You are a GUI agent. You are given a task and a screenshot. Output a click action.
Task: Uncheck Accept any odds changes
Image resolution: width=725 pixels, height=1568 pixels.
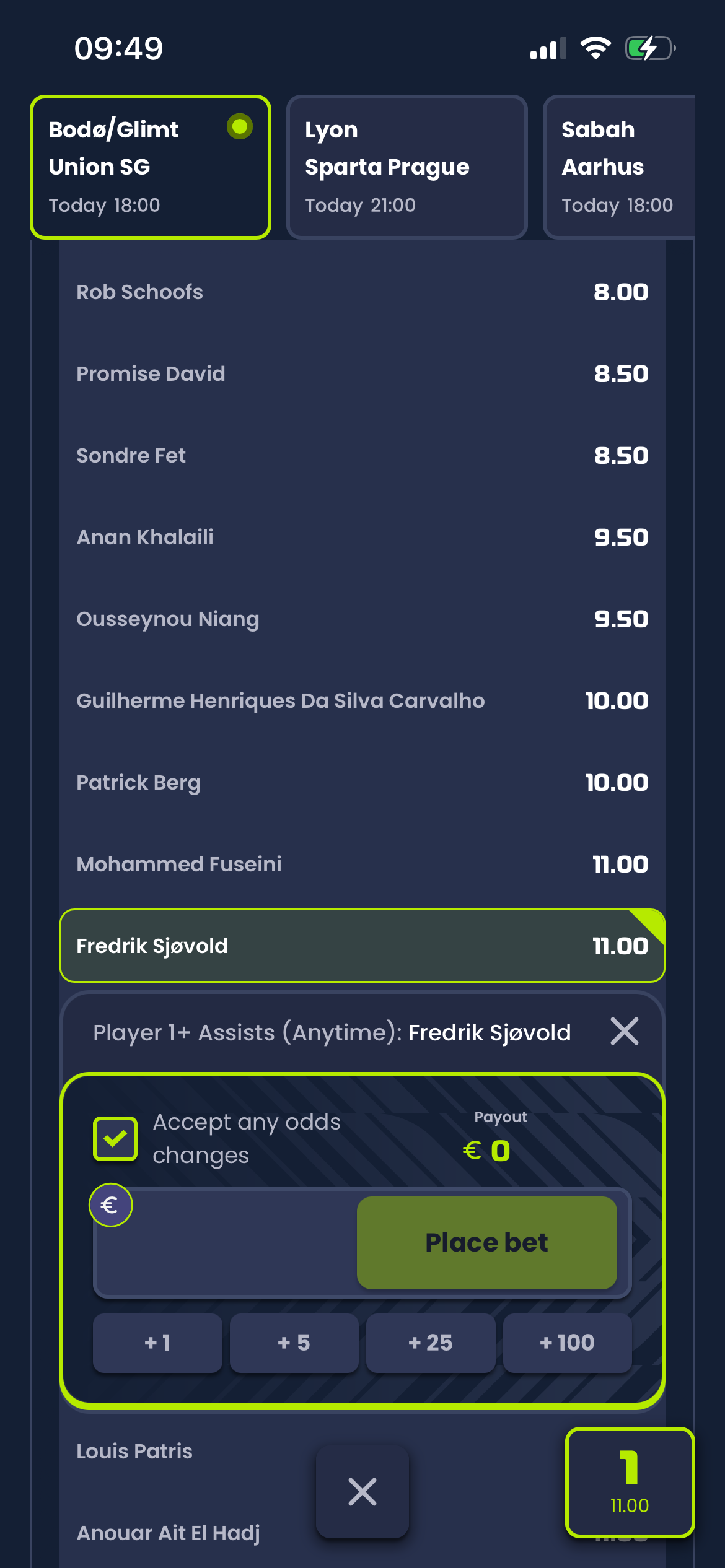coord(115,1139)
